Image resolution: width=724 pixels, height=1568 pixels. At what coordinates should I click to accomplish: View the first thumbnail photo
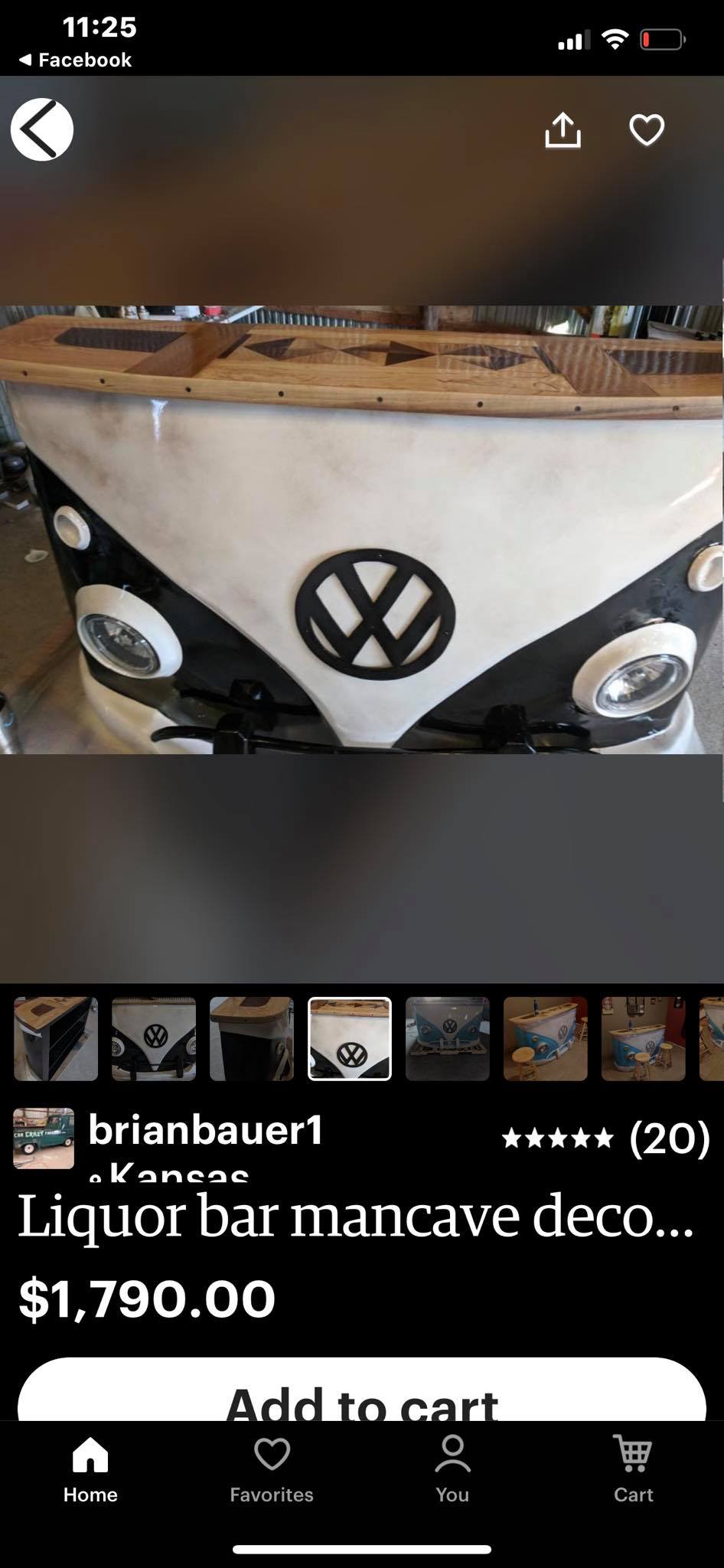coord(56,1039)
